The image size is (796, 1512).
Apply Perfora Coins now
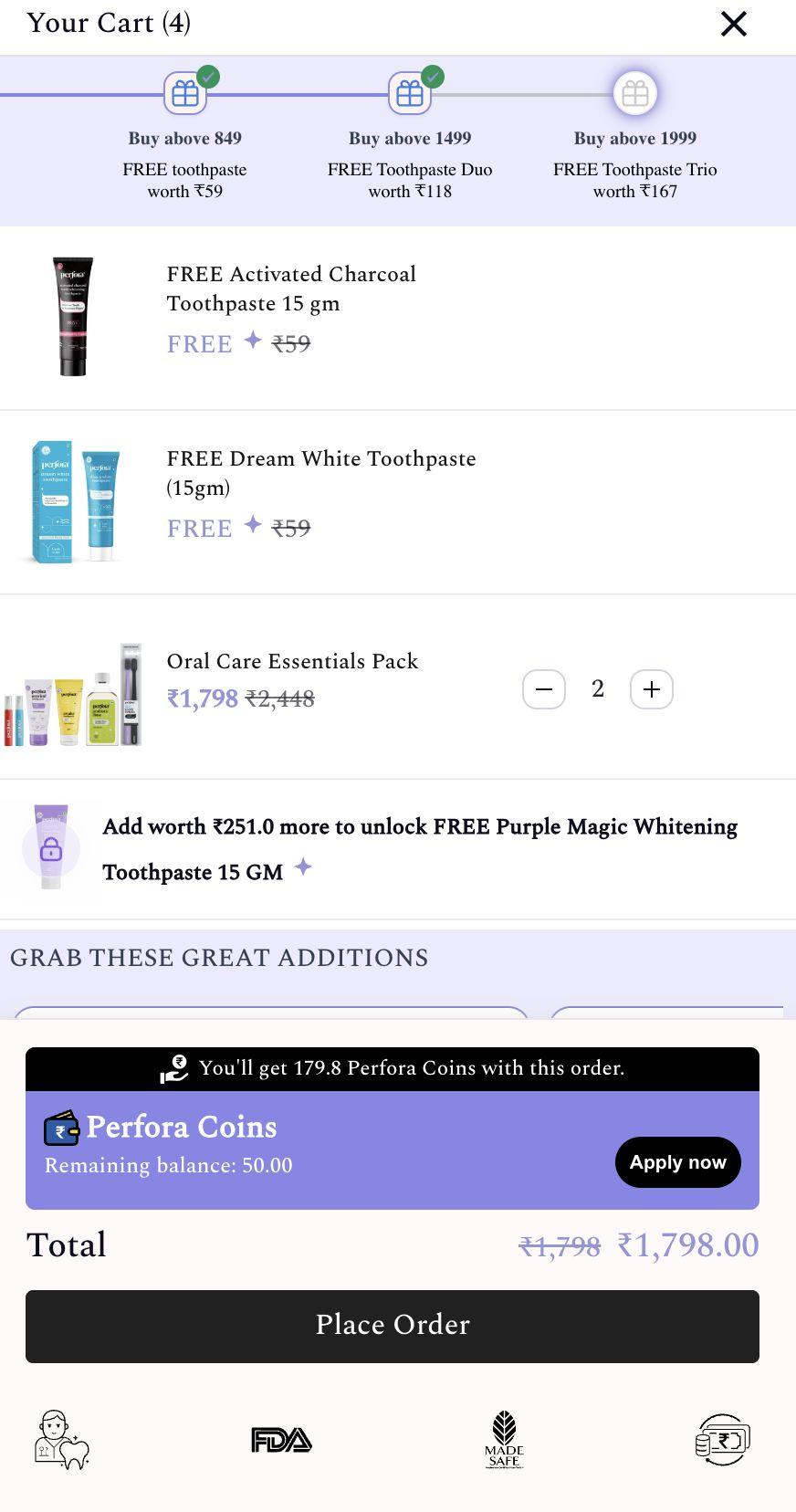[677, 1162]
